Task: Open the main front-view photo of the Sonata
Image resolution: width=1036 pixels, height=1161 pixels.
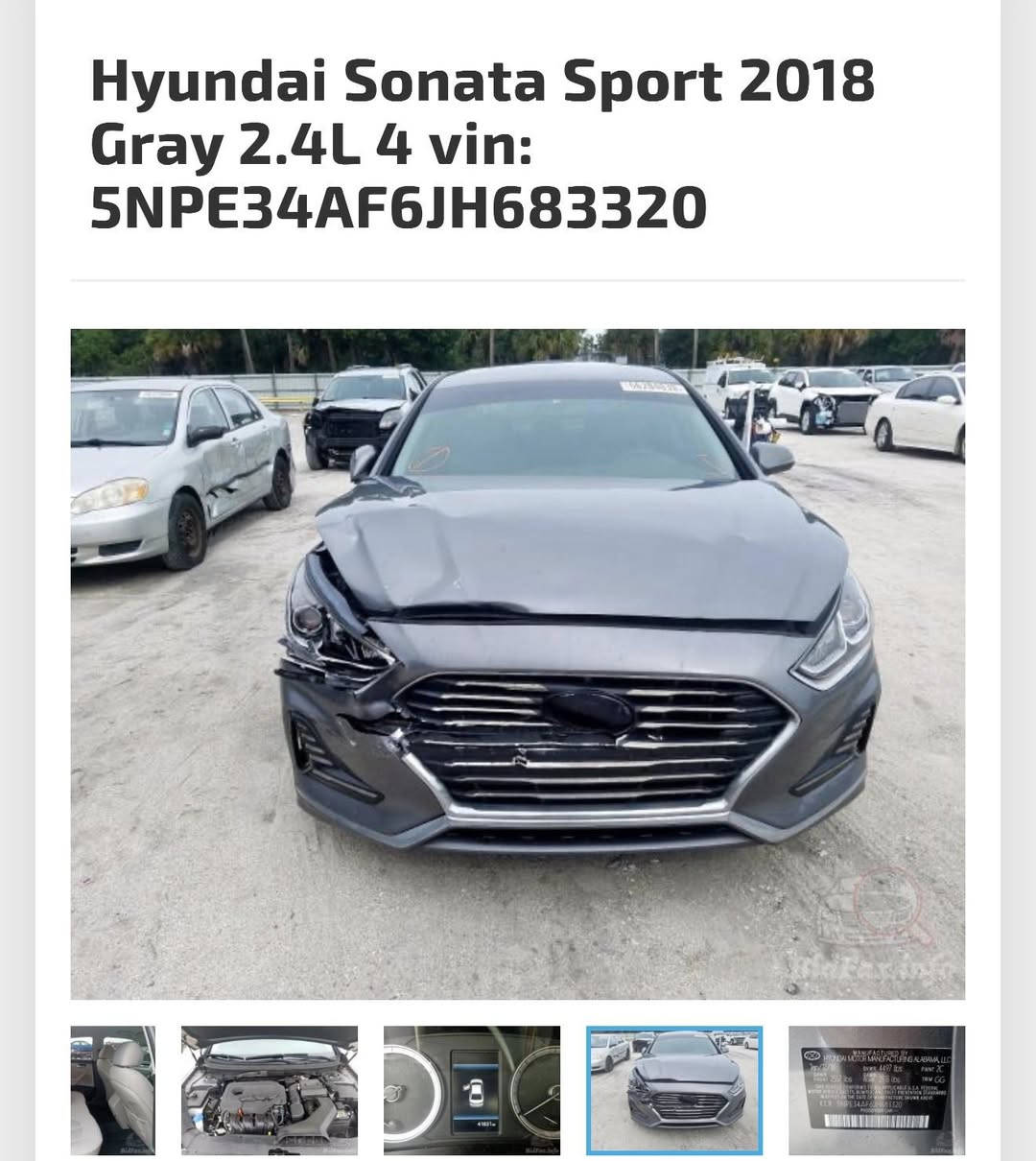Action: point(518,664)
